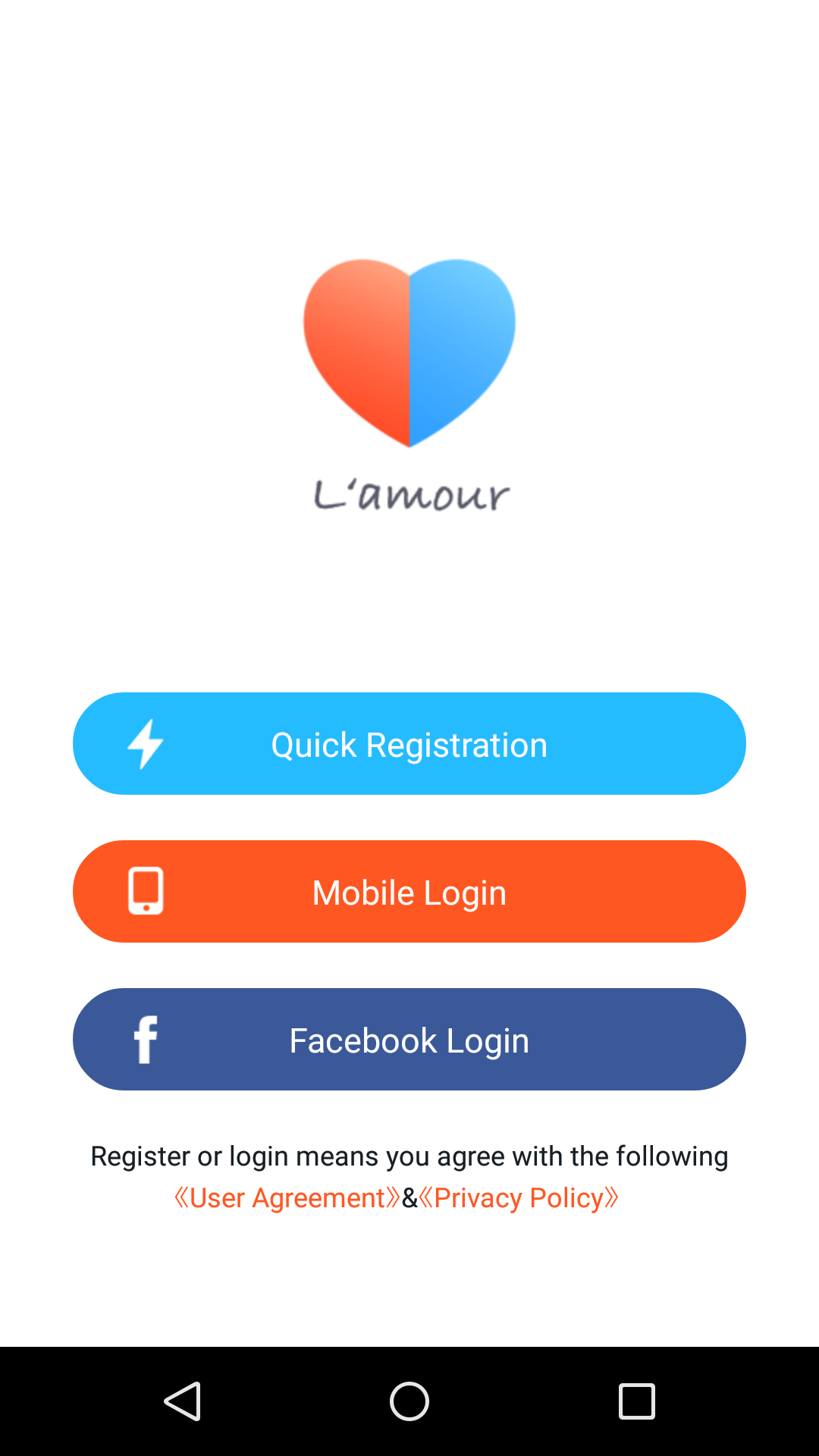Open the User Agreement link
Screen dimensions: 819x1456
(x=287, y=1198)
